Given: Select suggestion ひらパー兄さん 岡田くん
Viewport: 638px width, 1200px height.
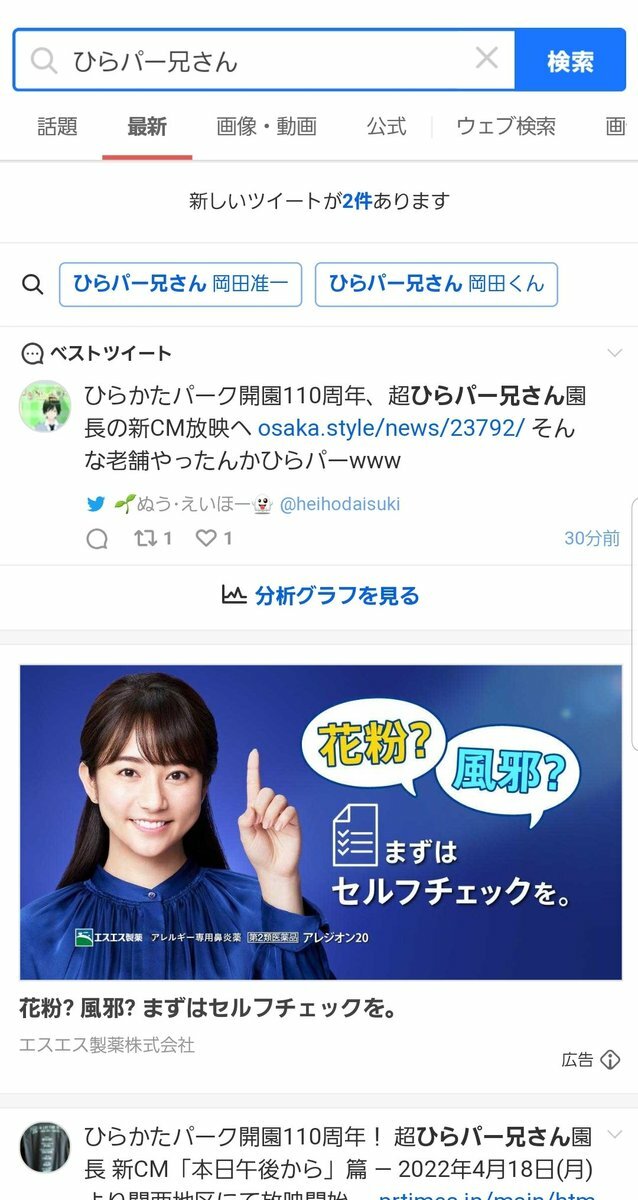Looking at the screenshot, I should click(x=436, y=285).
